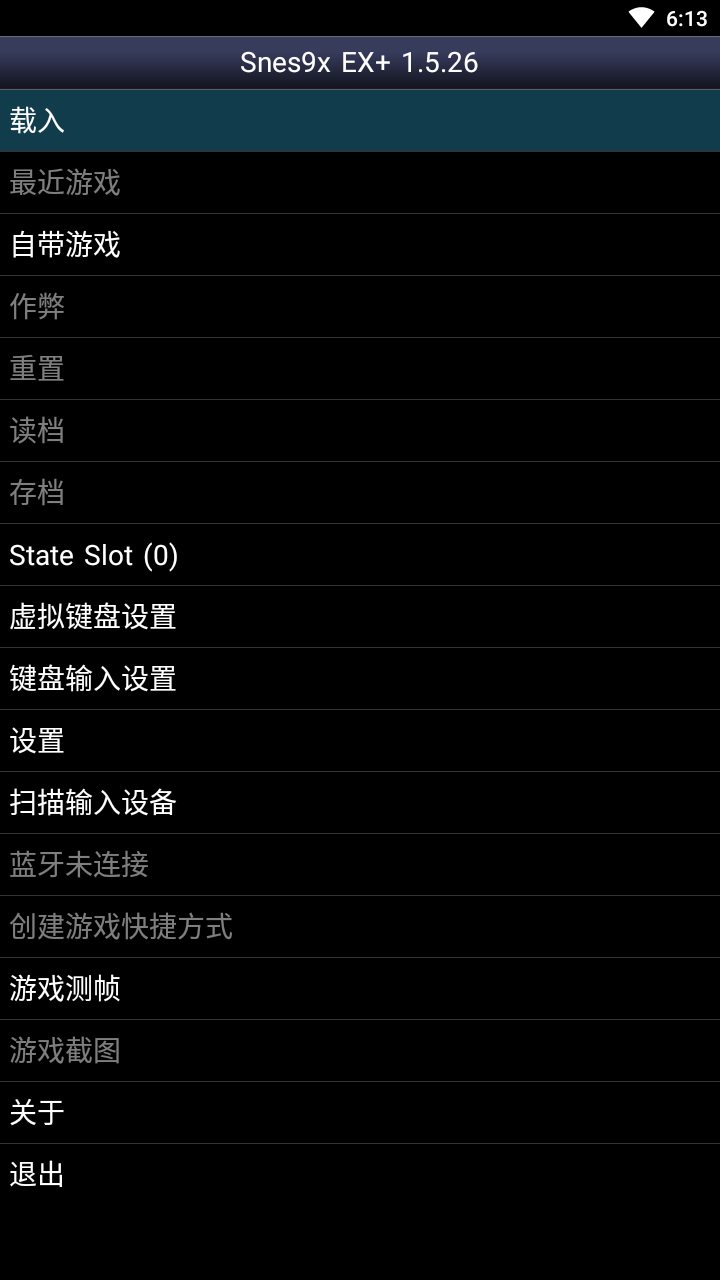Click 游戏截图 screenshot option
This screenshot has width=720, height=1280.
pos(360,1051)
